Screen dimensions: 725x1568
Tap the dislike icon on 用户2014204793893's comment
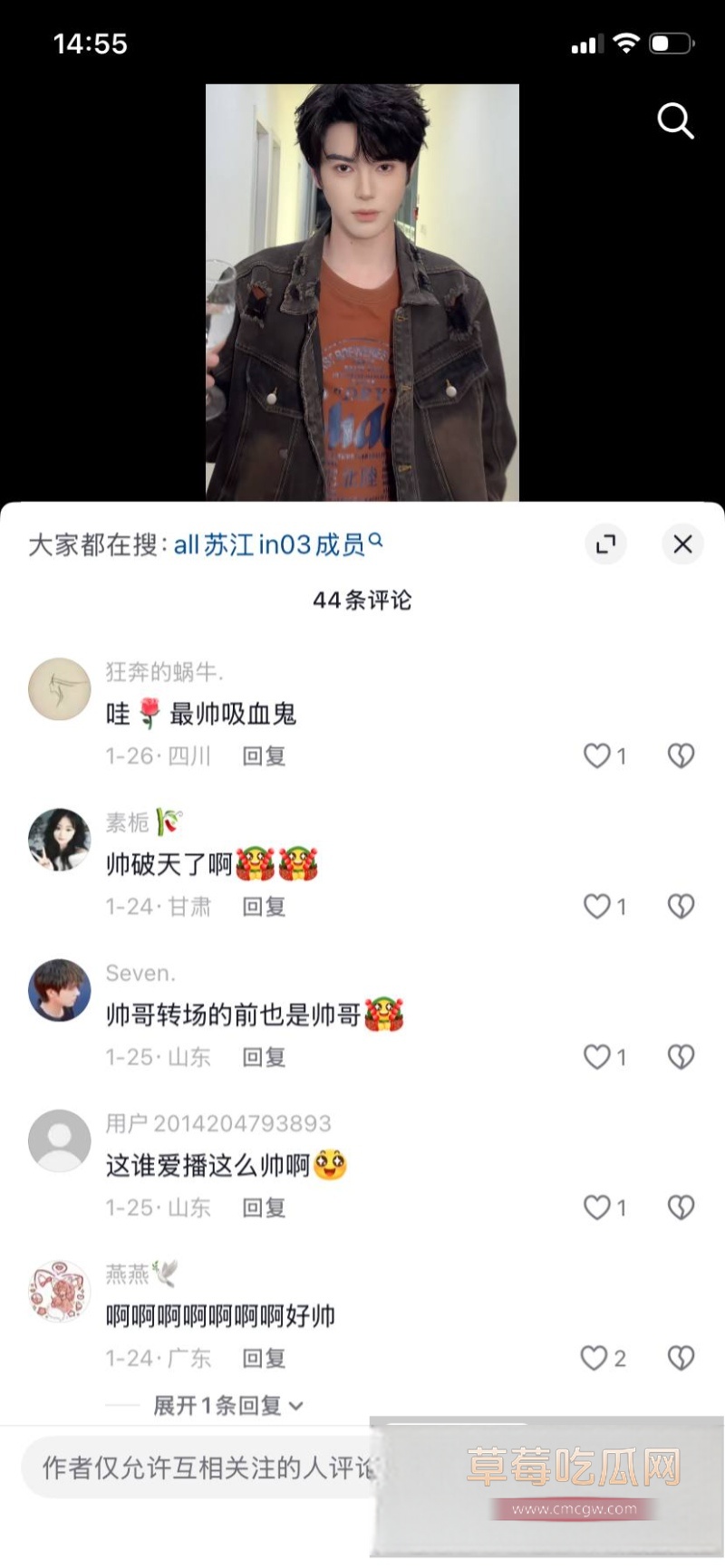coord(681,1207)
